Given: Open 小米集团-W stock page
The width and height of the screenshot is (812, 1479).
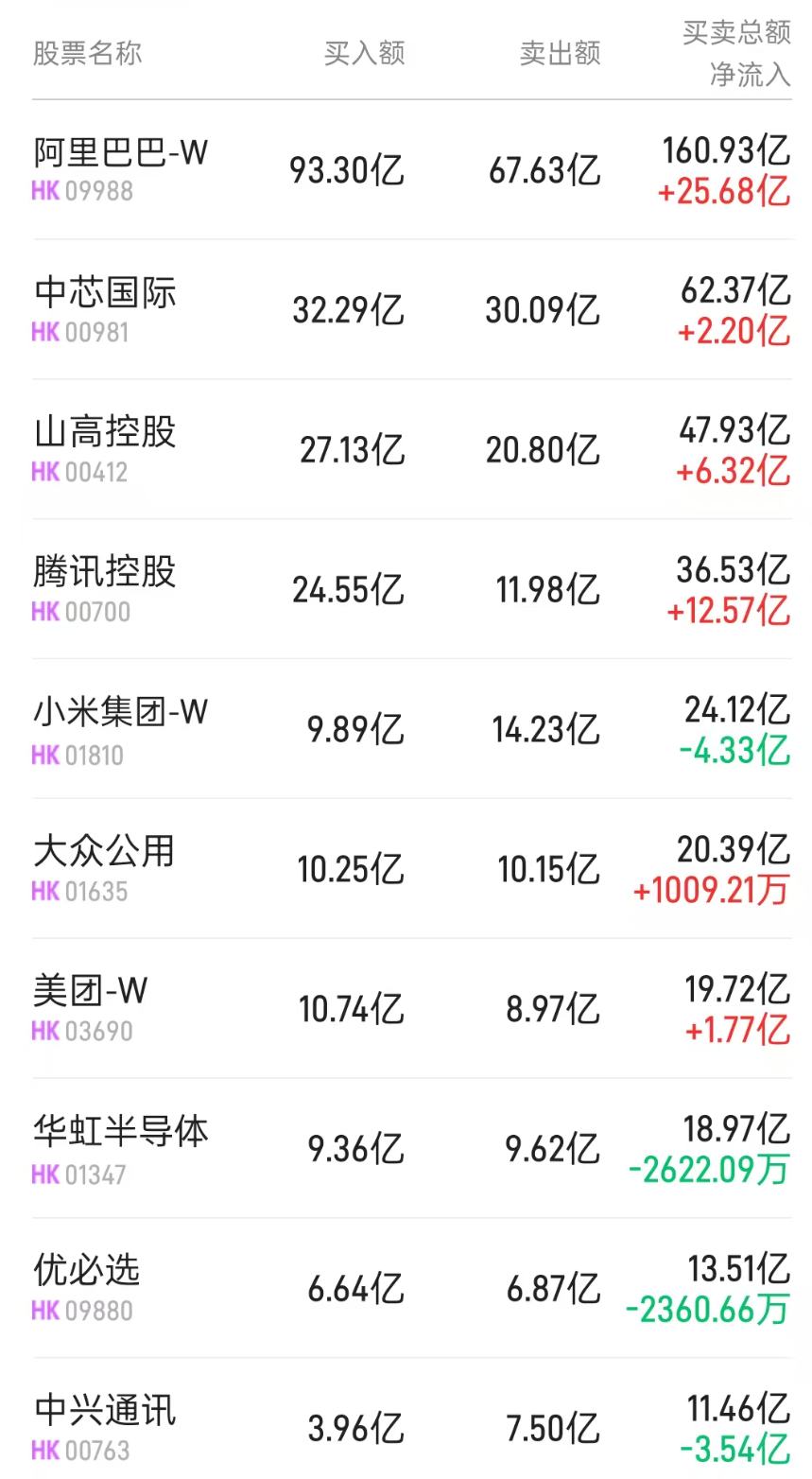Looking at the screenshot, I should 118,710.
